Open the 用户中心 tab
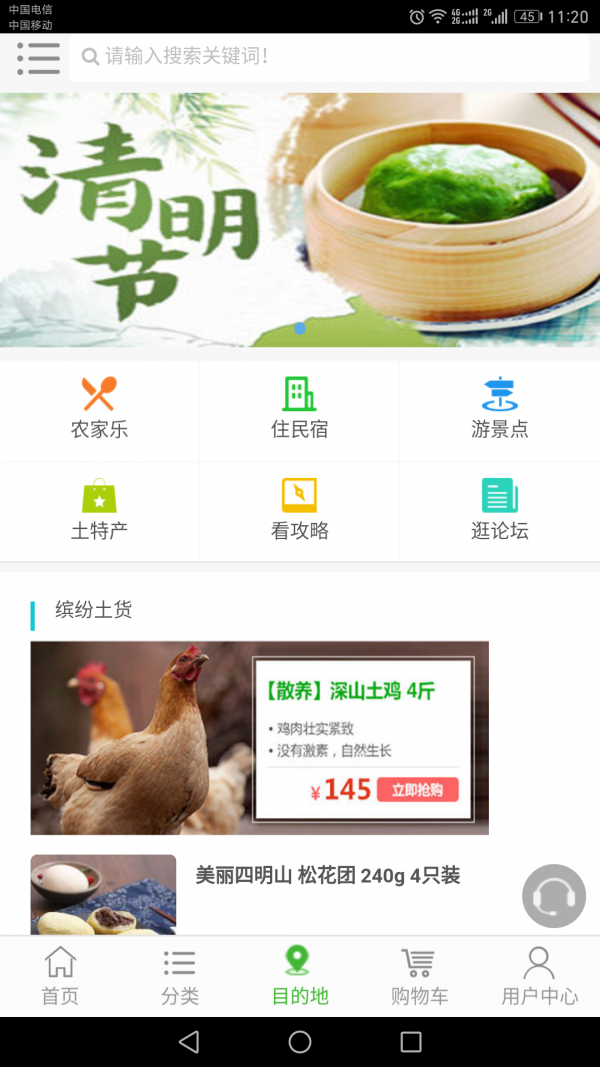600x1067 pixels. click(539, 977)
